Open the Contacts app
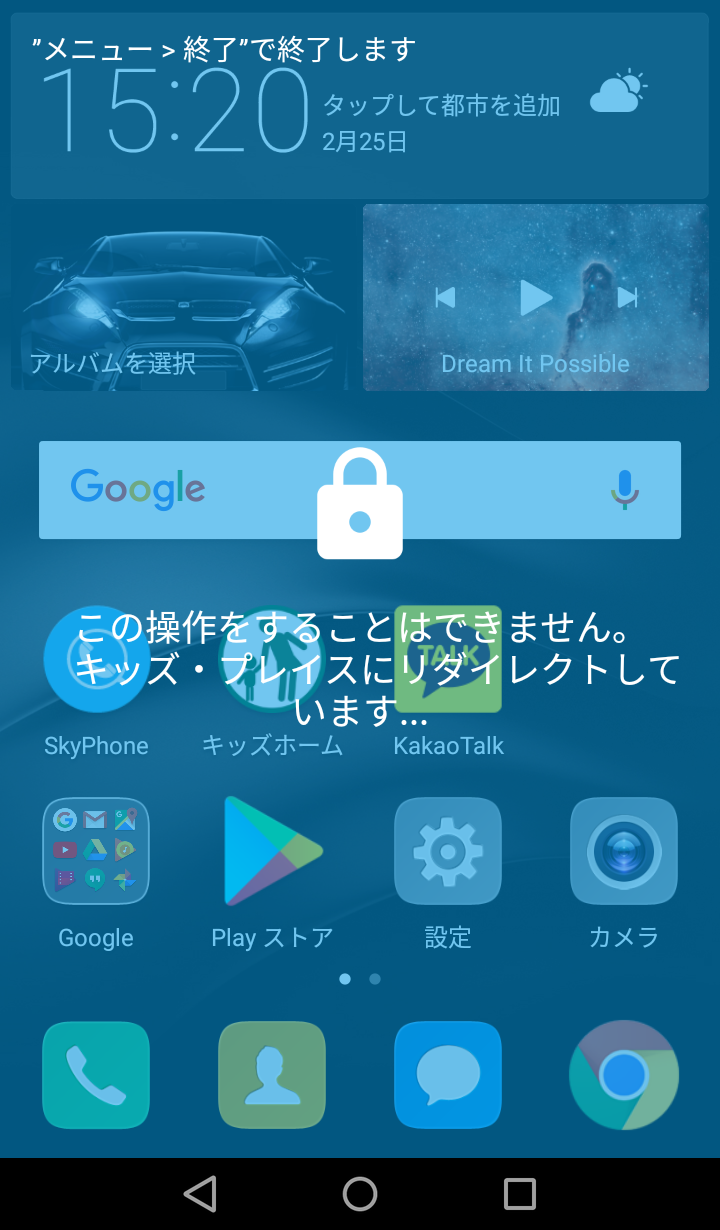This screenshot has height=1230, width=720. click(271, 1075)
